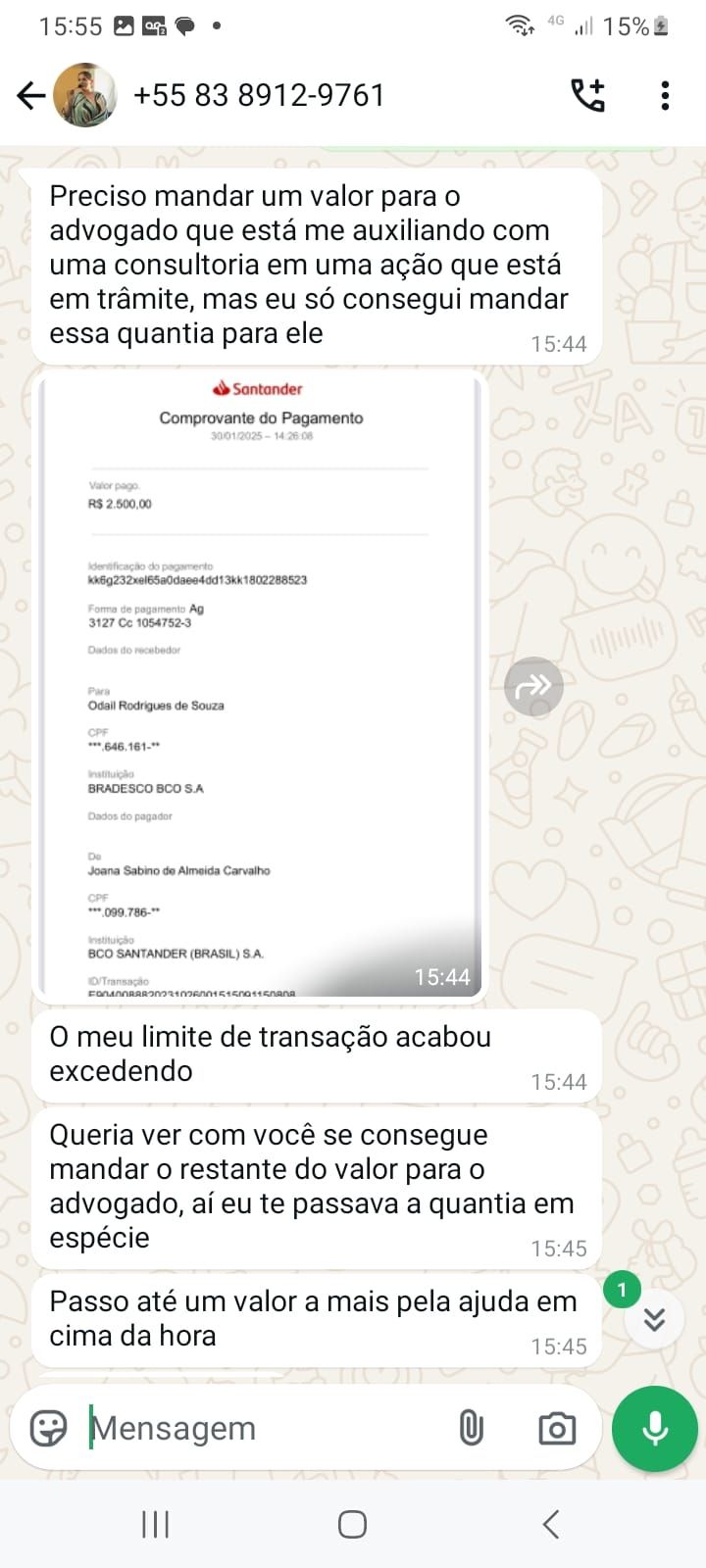Image resolution: width=706 pixels, height=1568 pixels.
Task: Focus the Mensagem text field
Action: (x=265, y=1428)
